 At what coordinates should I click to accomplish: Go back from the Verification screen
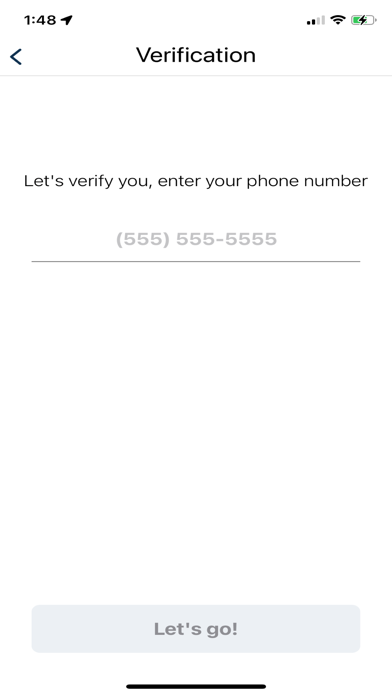[x=16, y=57]
